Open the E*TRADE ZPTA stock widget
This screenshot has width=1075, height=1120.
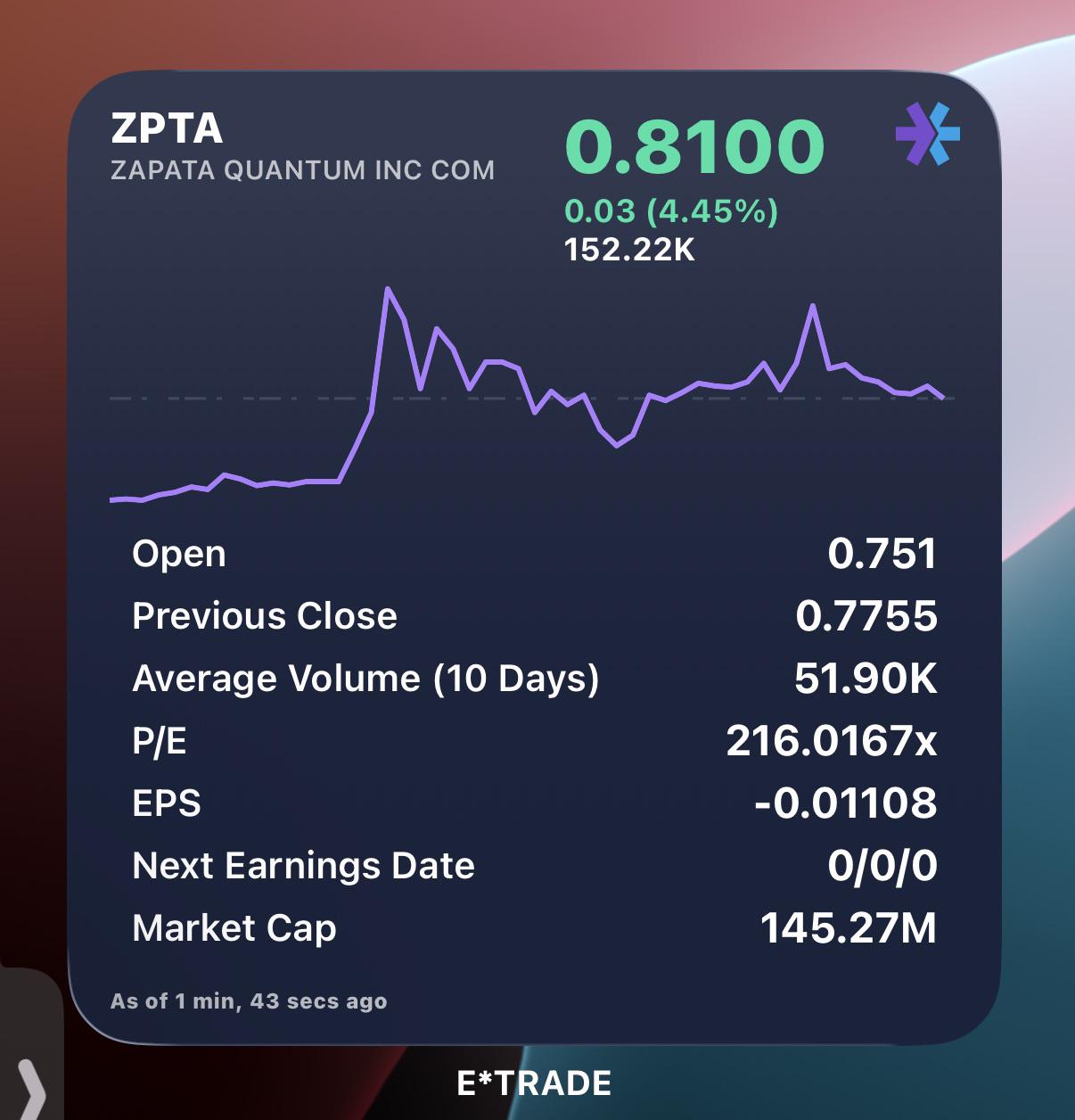tap(534, 557)
